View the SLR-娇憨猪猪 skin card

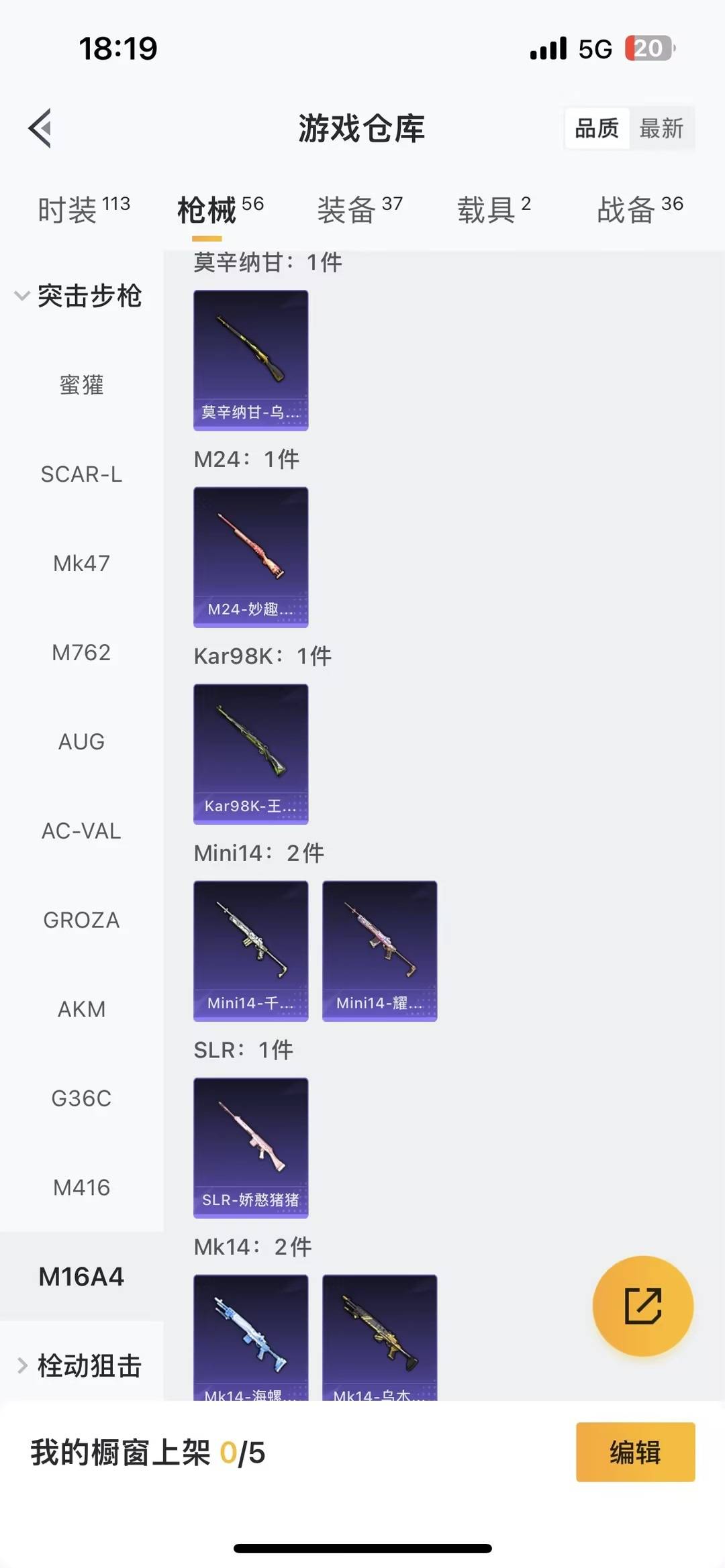[x=250, y=1149]
